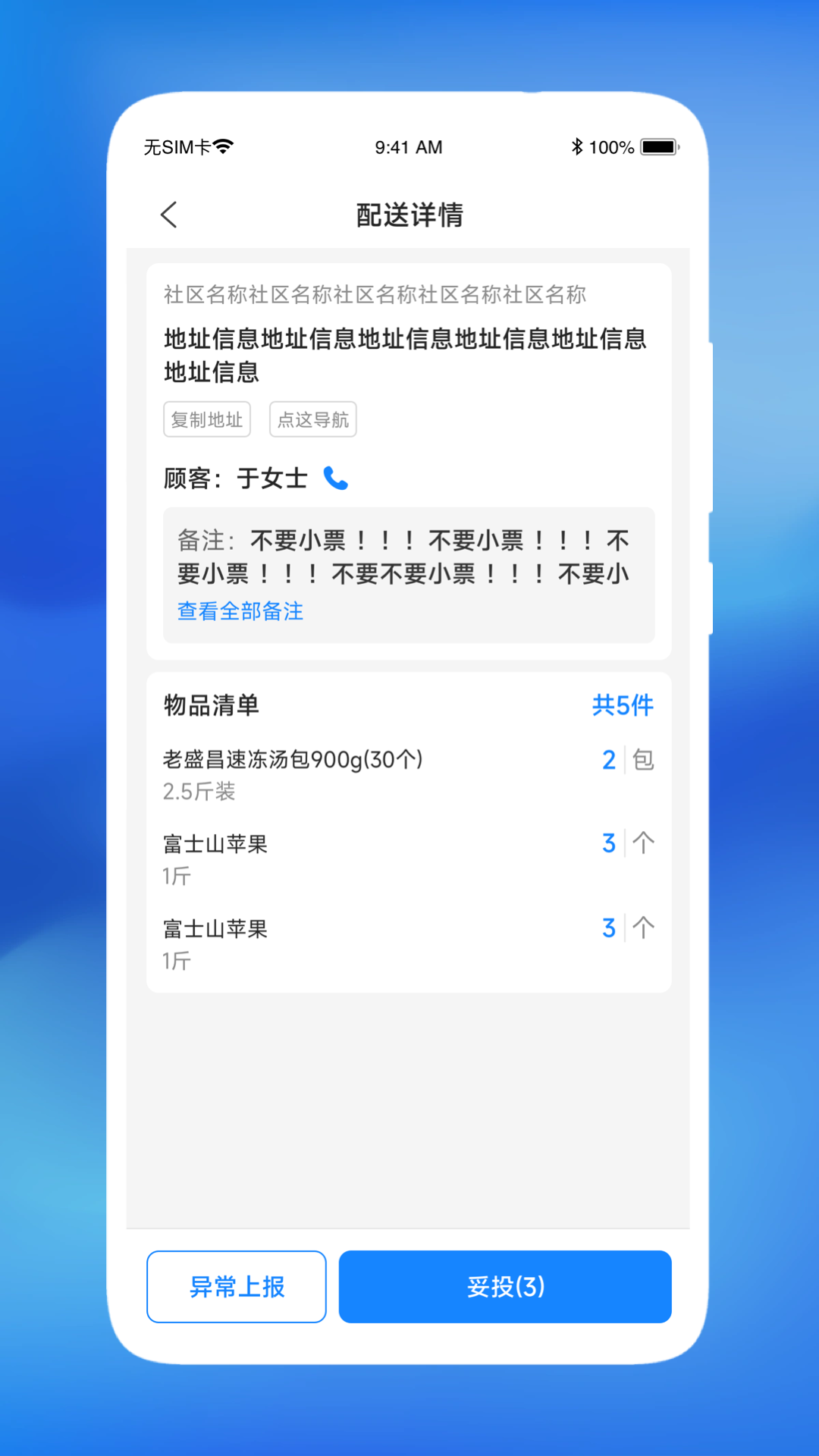Confirm delivery with 妥投(3)

pyautogui.click(x=505, y=1287)
